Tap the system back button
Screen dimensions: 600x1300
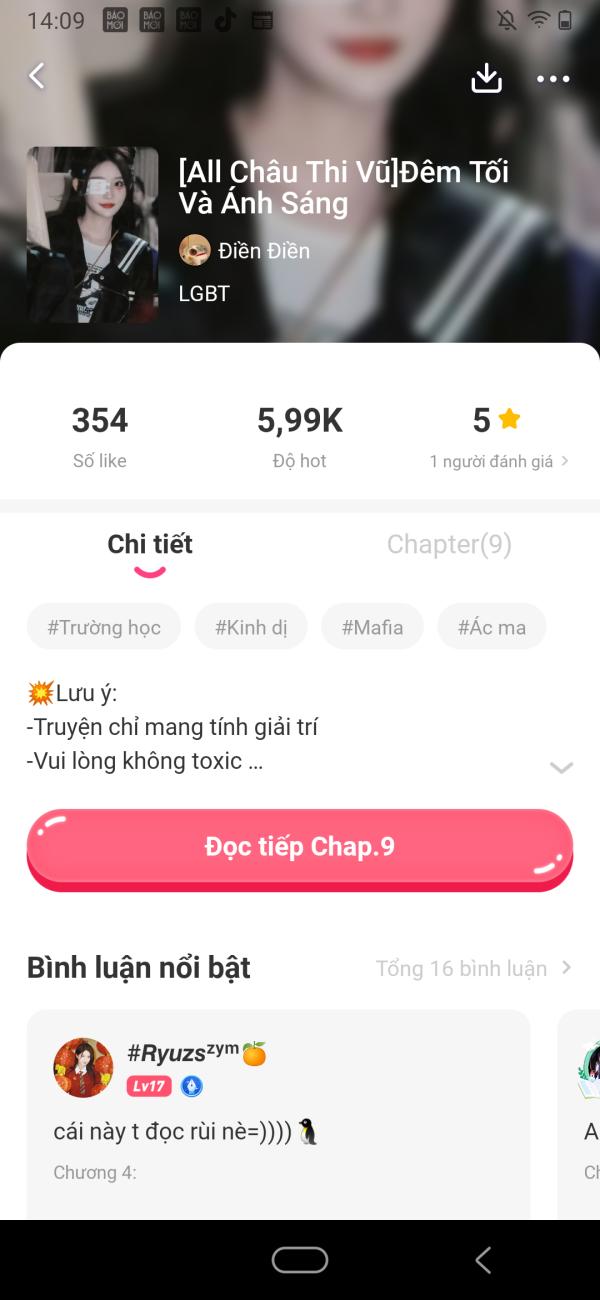pyautogui.click(x=483, y=1260)
